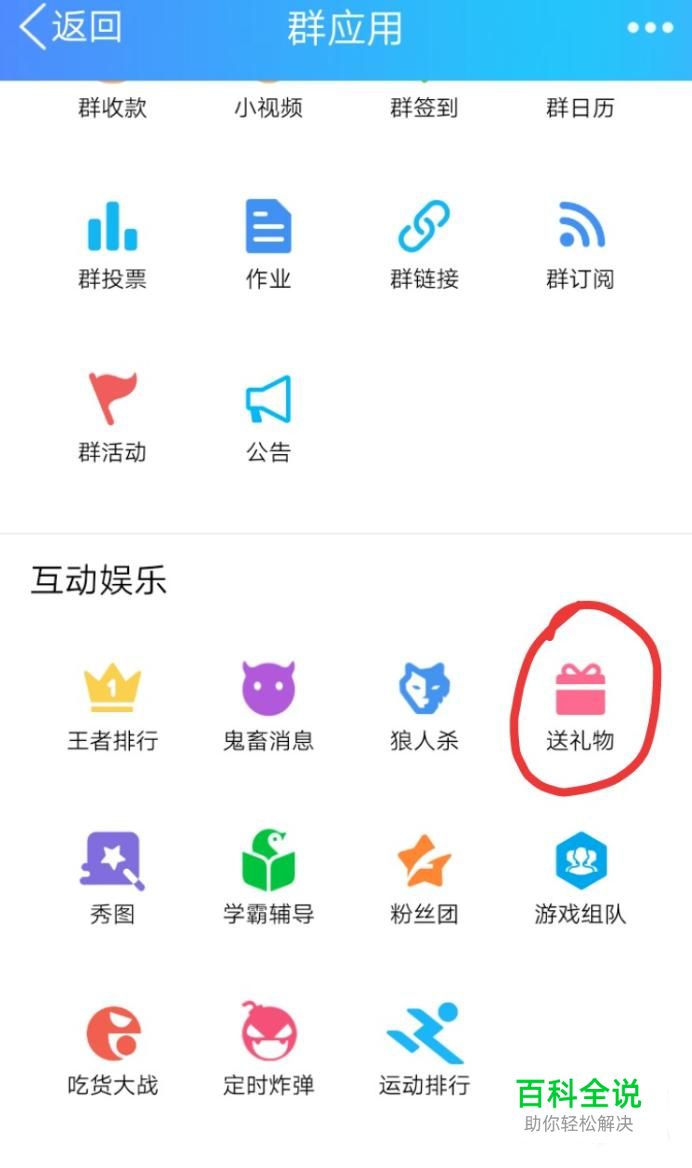This screenshot has width=692, height=1168.
Task: Open 群订阅 app
Action: point(580,246)
